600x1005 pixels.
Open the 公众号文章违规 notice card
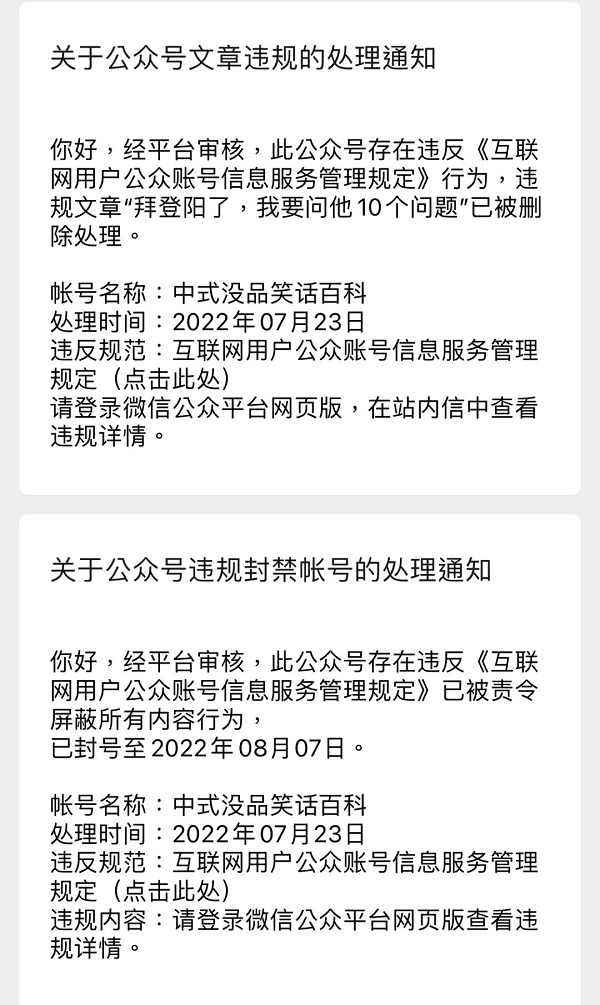pos(300,248)
